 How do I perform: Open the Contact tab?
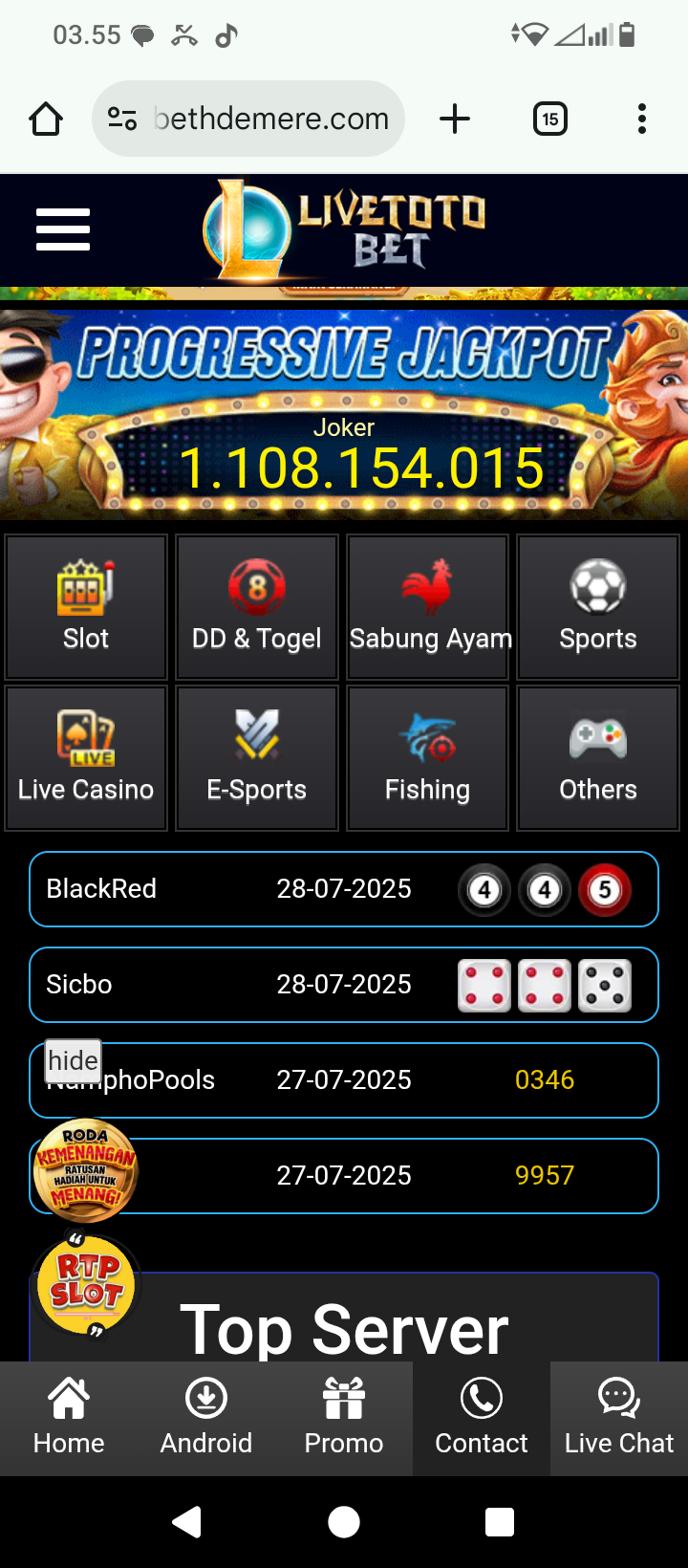click(x=482, y=1418)
